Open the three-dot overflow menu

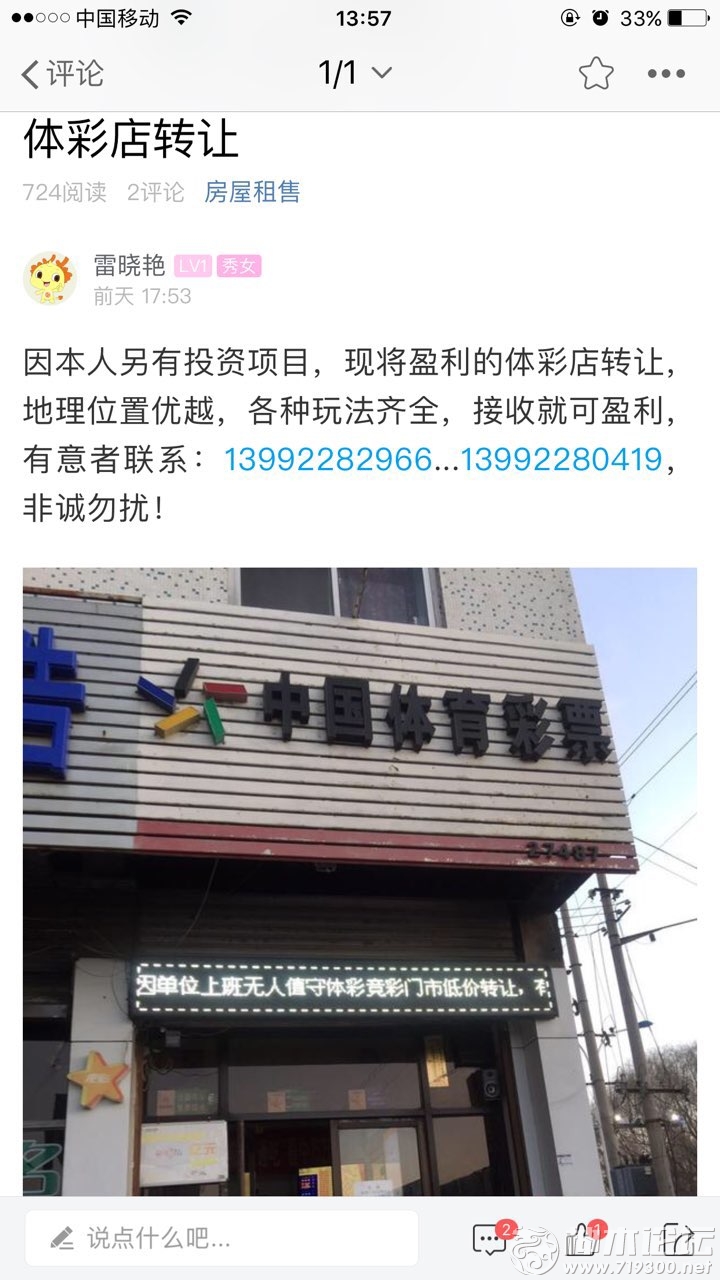click(x=666, y=73)
